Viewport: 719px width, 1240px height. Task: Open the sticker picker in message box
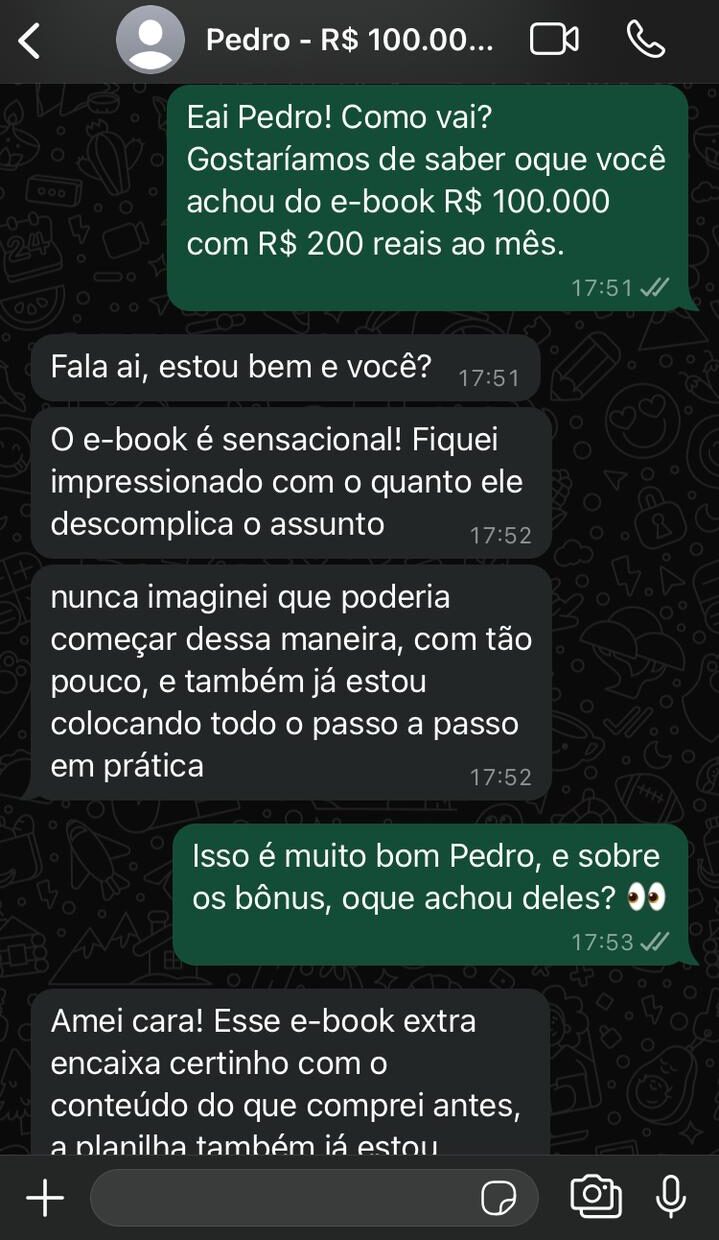click(x=498, y=1197)
